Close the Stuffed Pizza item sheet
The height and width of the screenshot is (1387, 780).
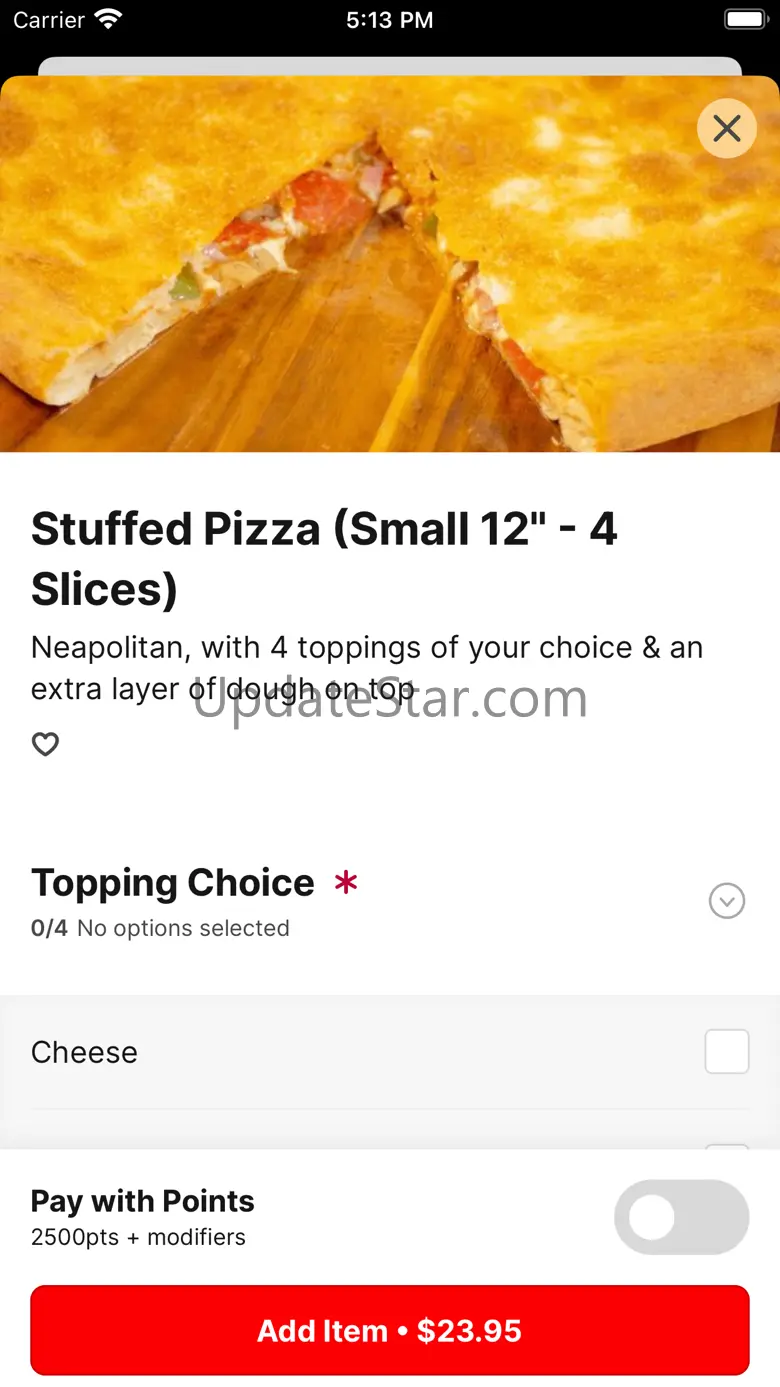tap(727, 128)
